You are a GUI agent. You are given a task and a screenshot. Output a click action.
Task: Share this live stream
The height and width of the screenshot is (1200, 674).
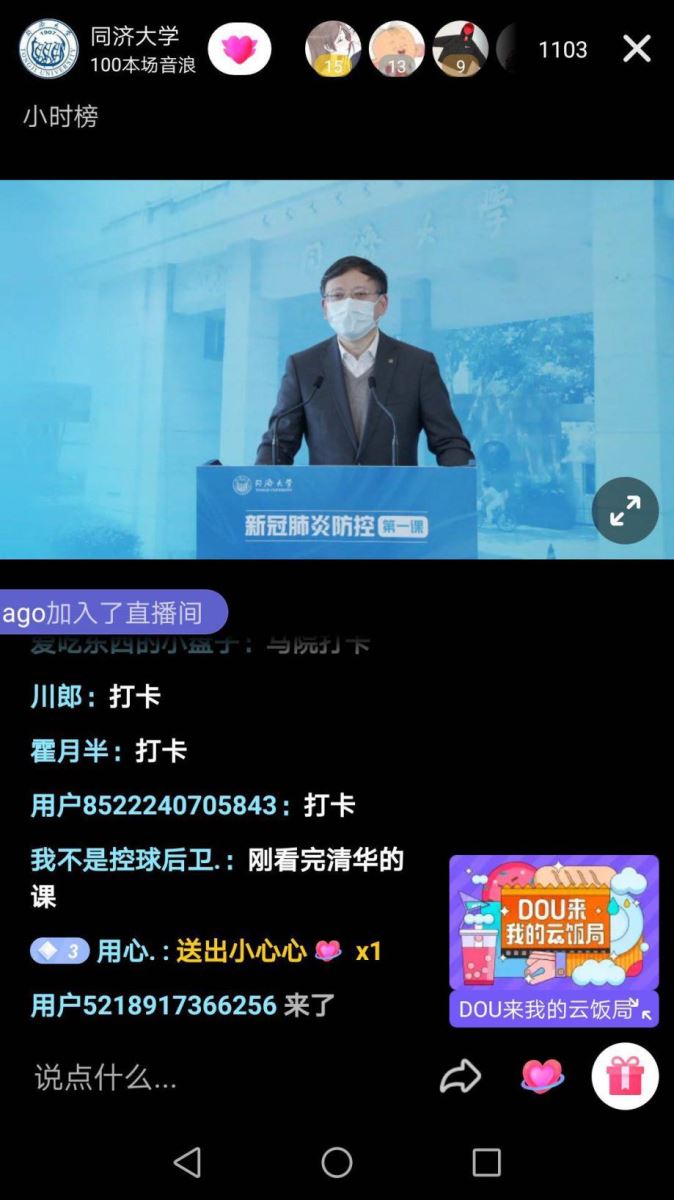click(460, 1077)
